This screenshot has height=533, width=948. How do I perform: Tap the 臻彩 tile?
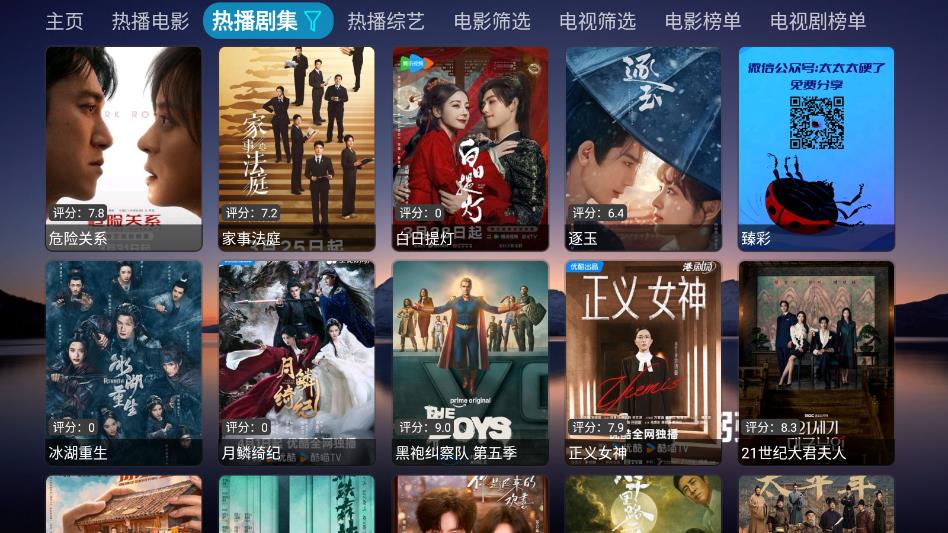816,148
